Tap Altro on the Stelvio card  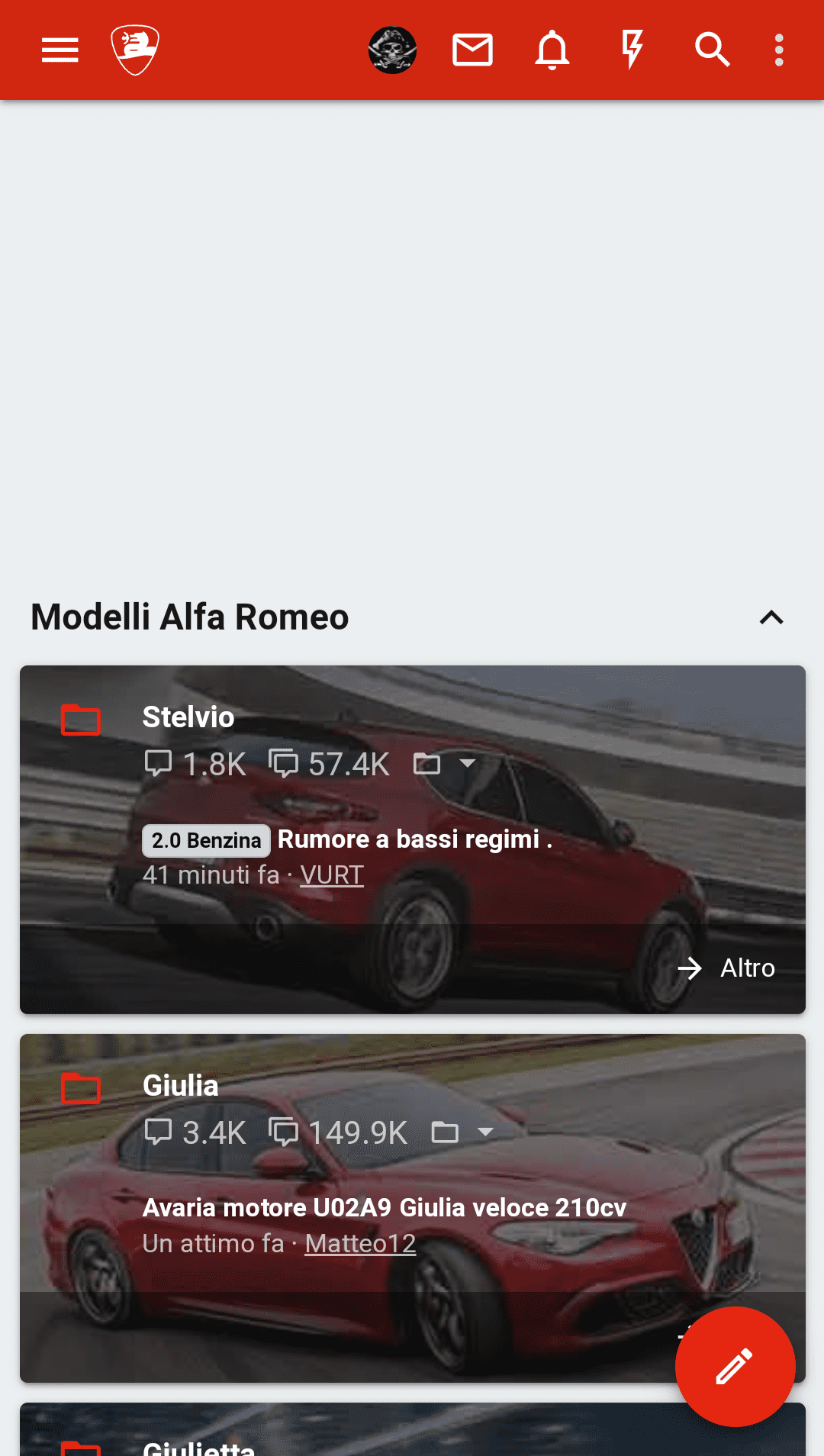pos(727,968)
